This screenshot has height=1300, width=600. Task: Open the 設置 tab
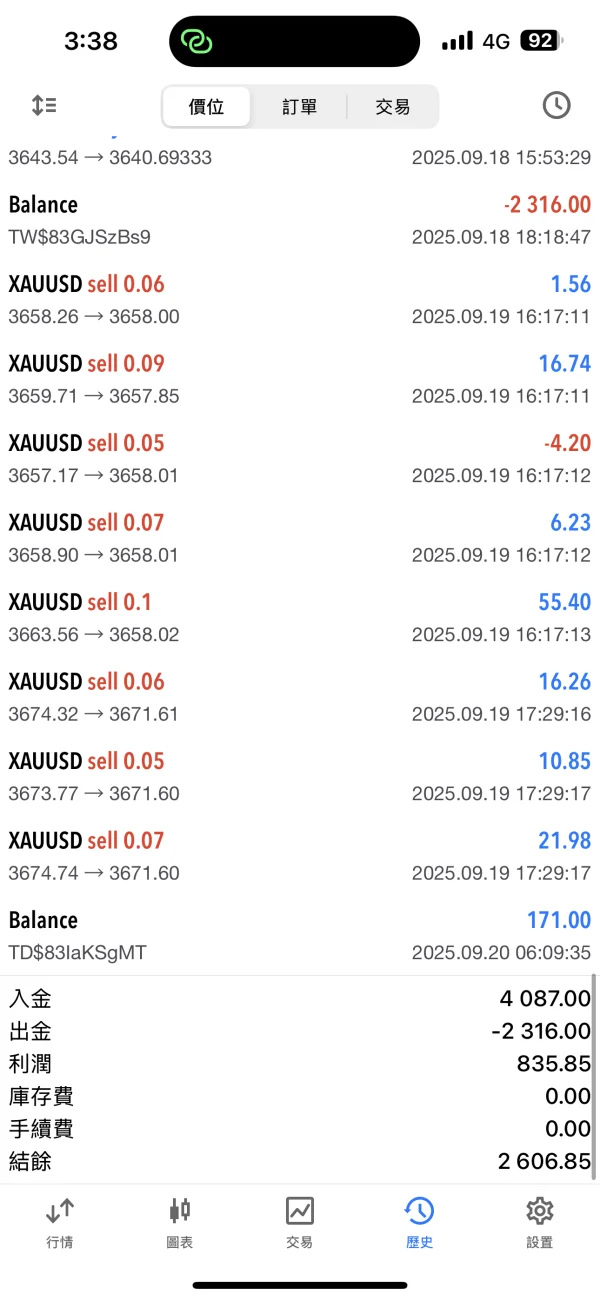point(539,1222)
